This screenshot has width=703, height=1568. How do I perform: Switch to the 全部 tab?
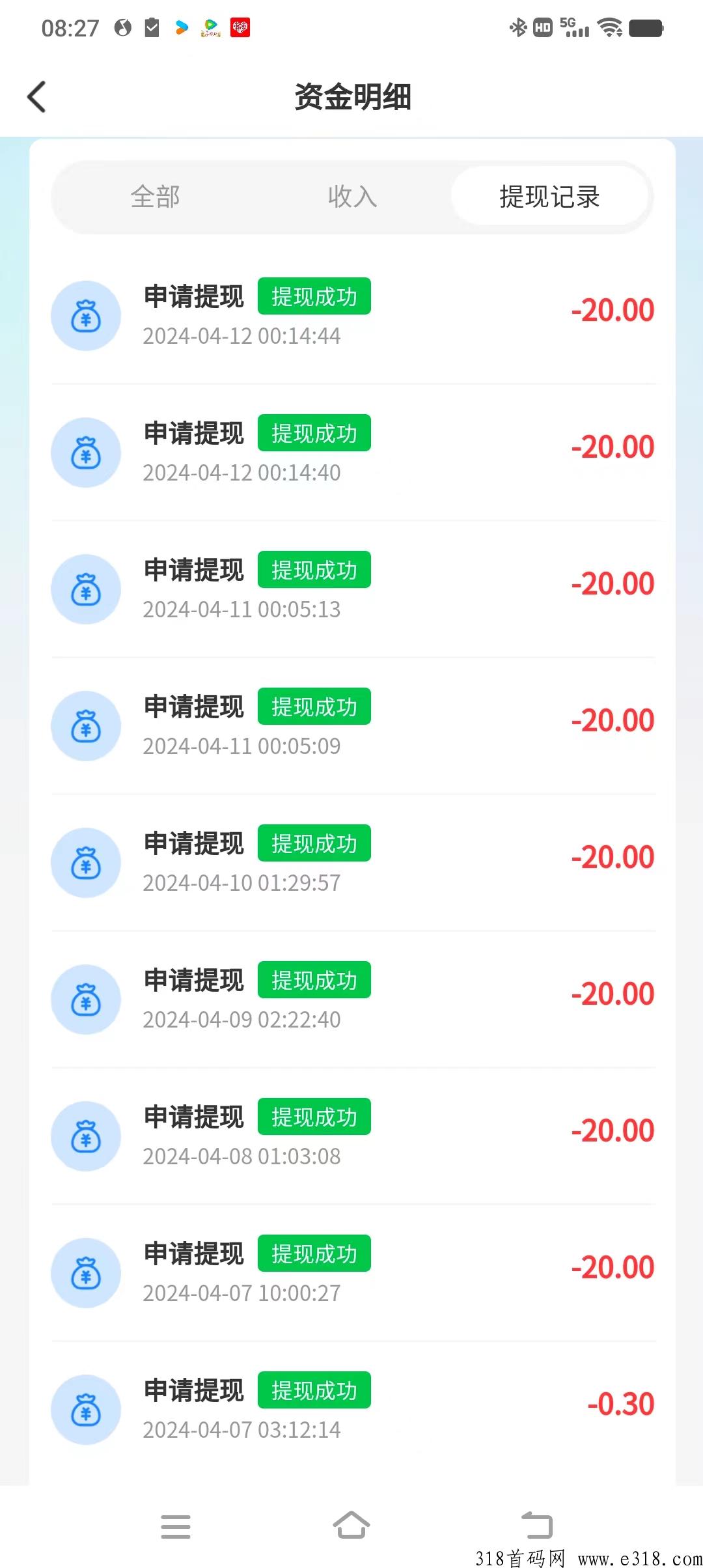tap(155, 197)
